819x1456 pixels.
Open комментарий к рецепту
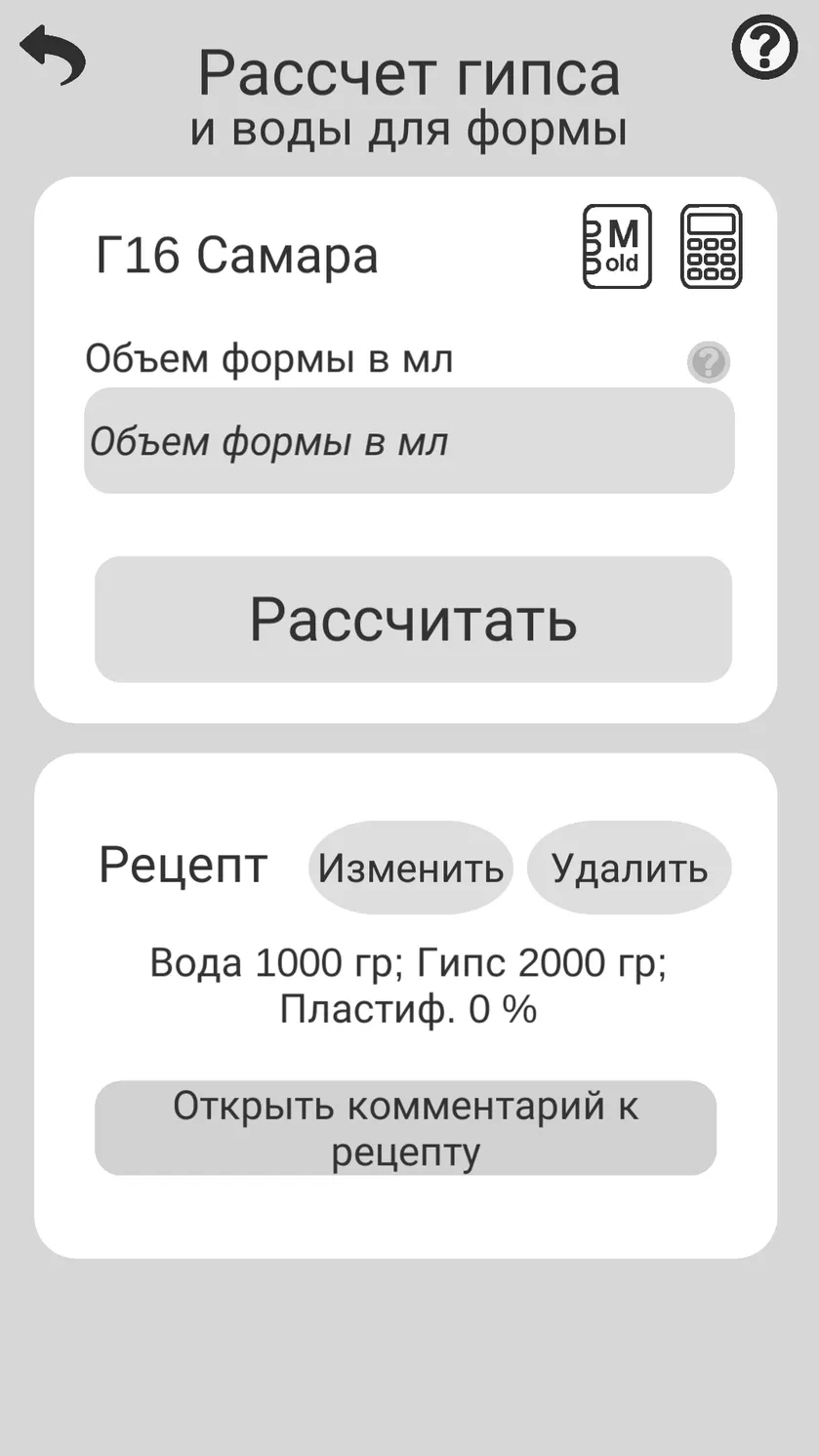point(405,1128)
